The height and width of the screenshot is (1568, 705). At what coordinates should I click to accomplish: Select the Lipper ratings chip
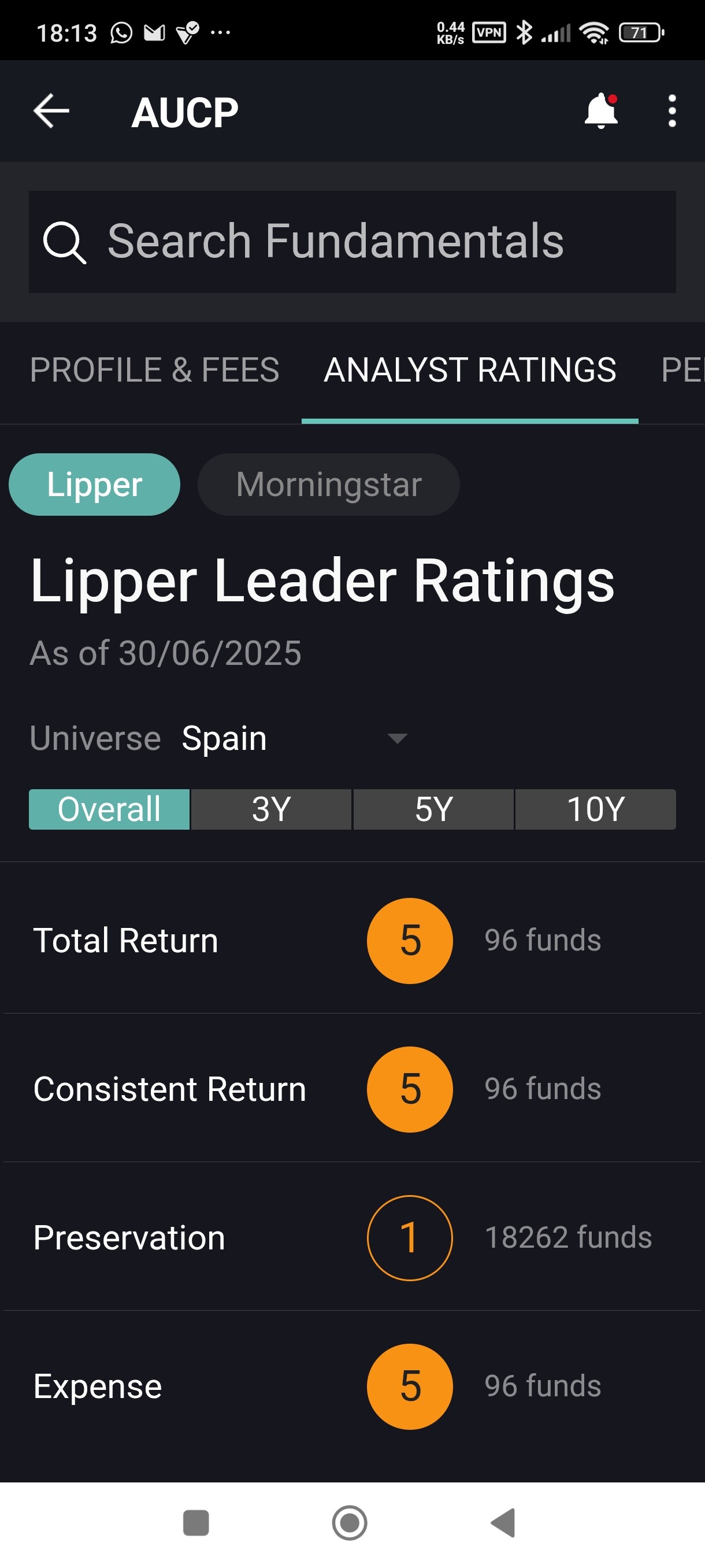[x=94, y=485]
